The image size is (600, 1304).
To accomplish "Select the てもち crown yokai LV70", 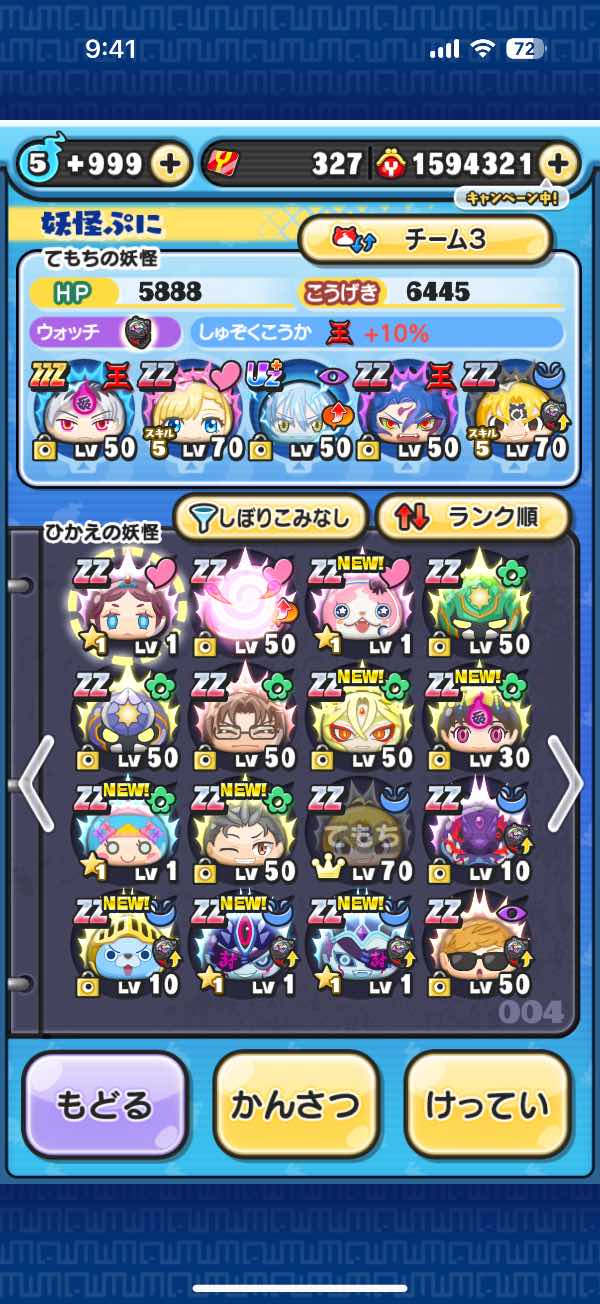I will [x=362, y=830].
